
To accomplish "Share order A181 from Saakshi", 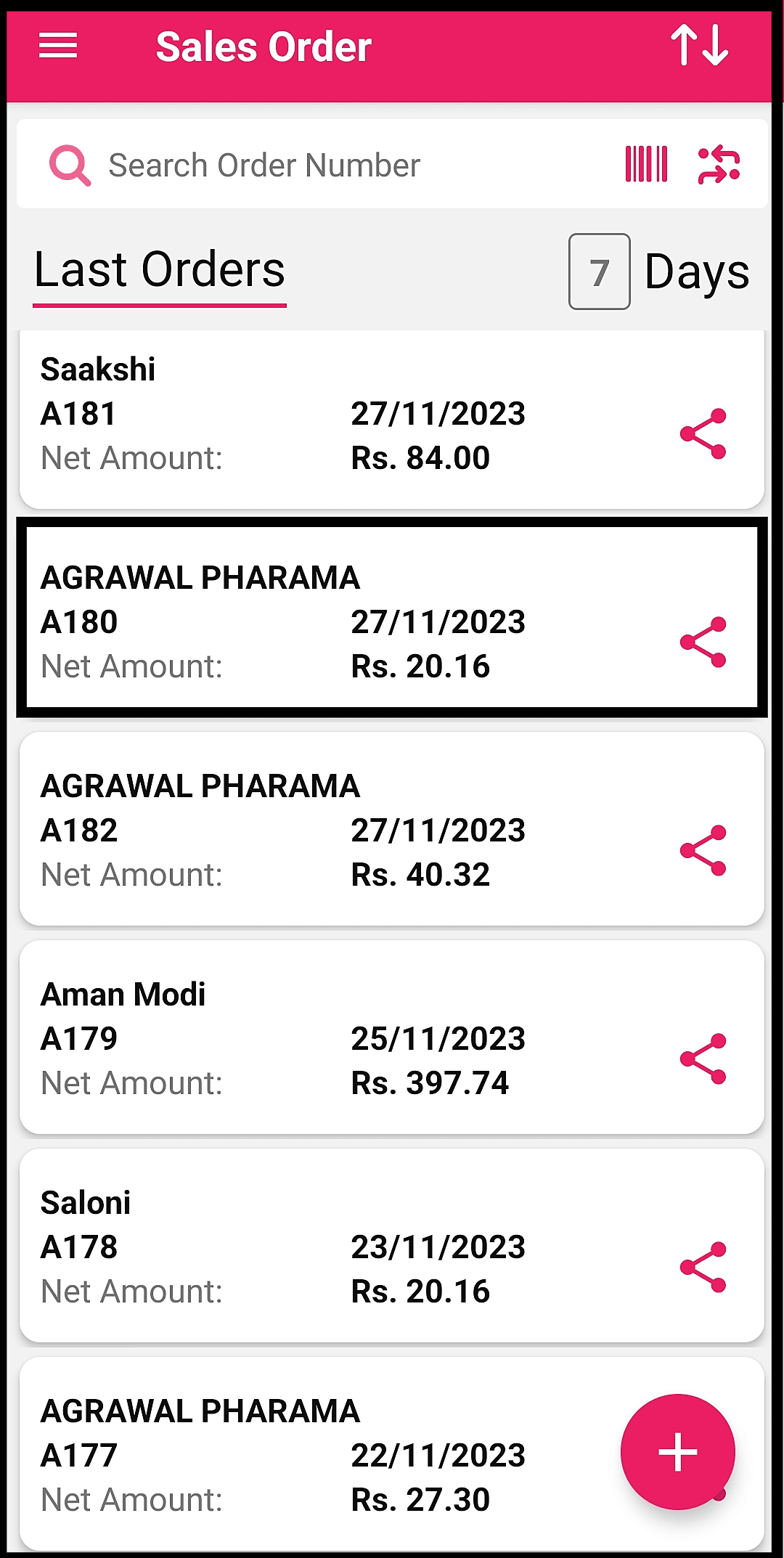I will tap(703, 434).
